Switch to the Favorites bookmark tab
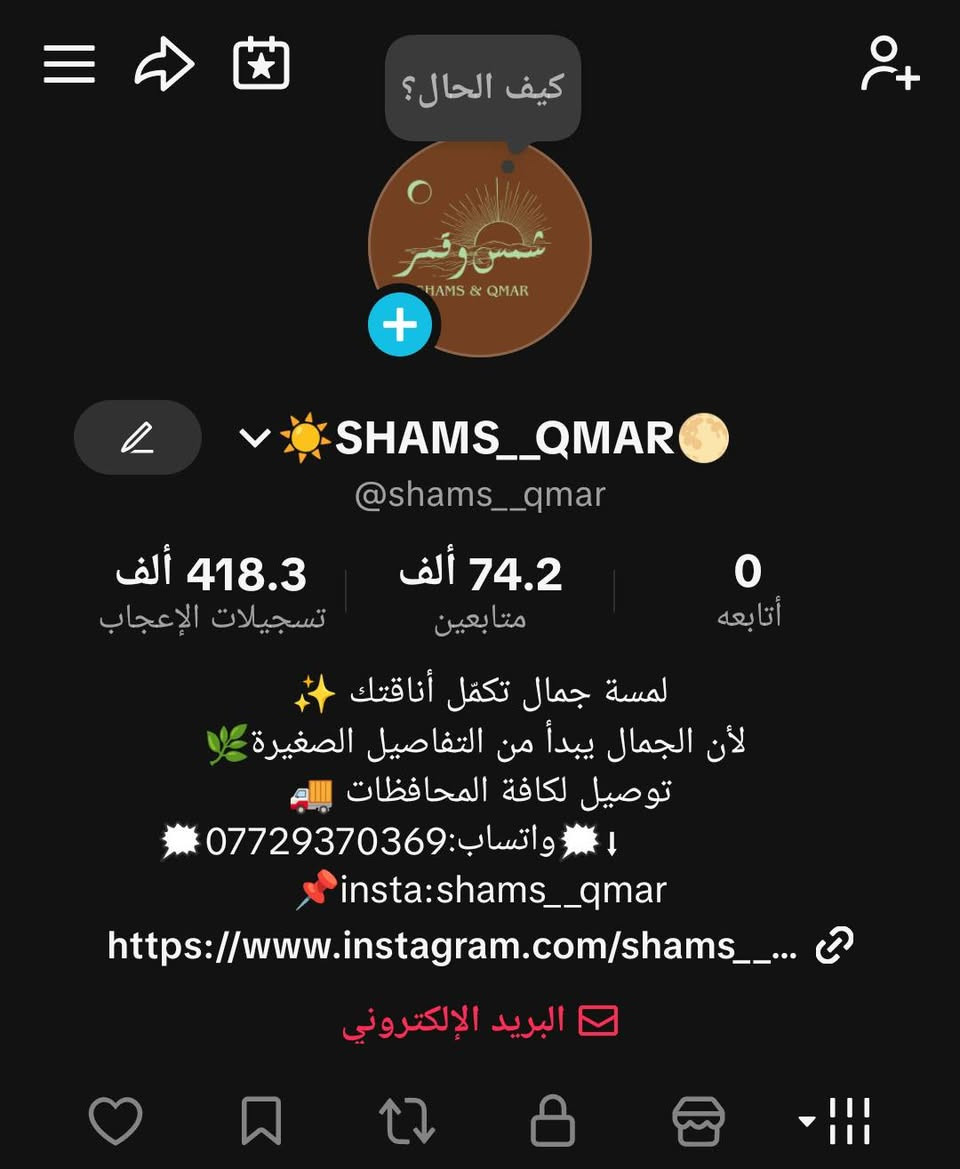This screenshot has width=960, height=1169. (x=261, y=1120)
